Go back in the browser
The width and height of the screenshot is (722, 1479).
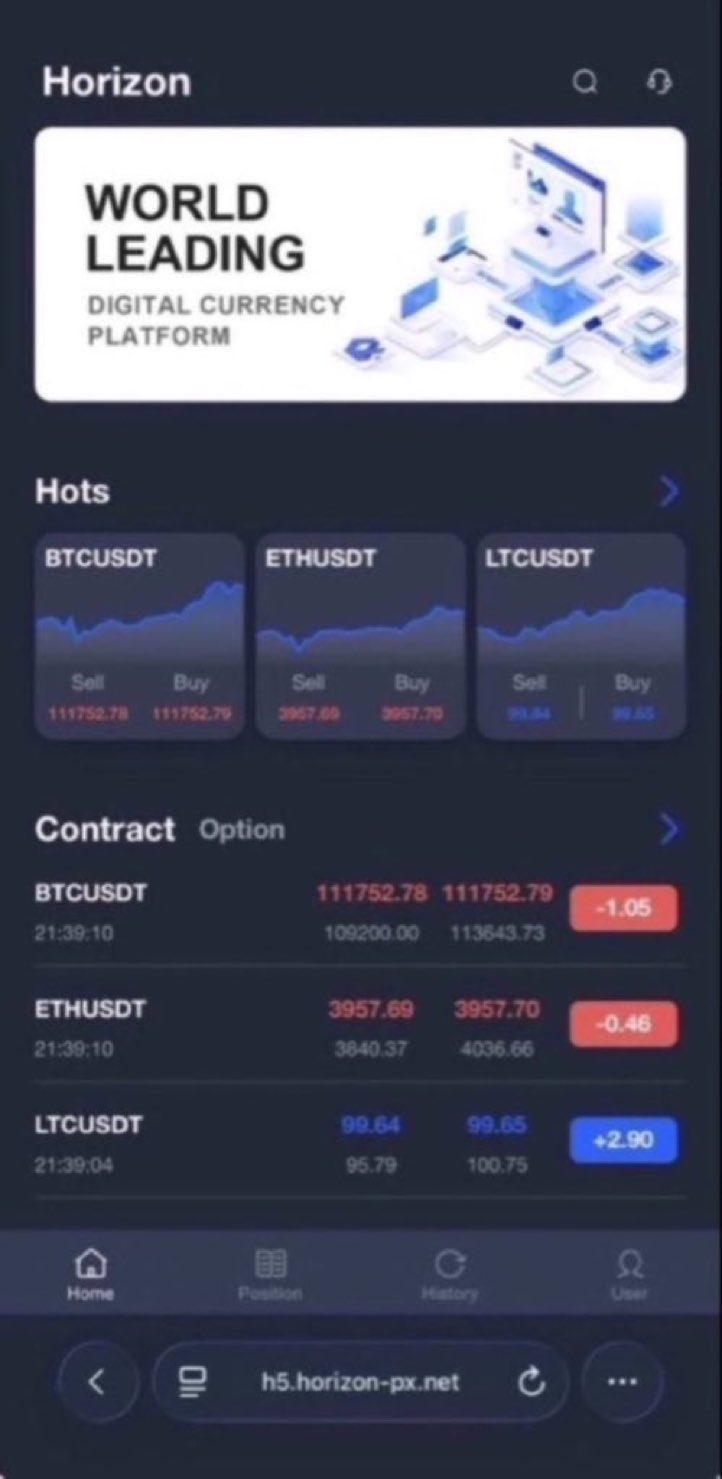click(x=97, y=1382)
